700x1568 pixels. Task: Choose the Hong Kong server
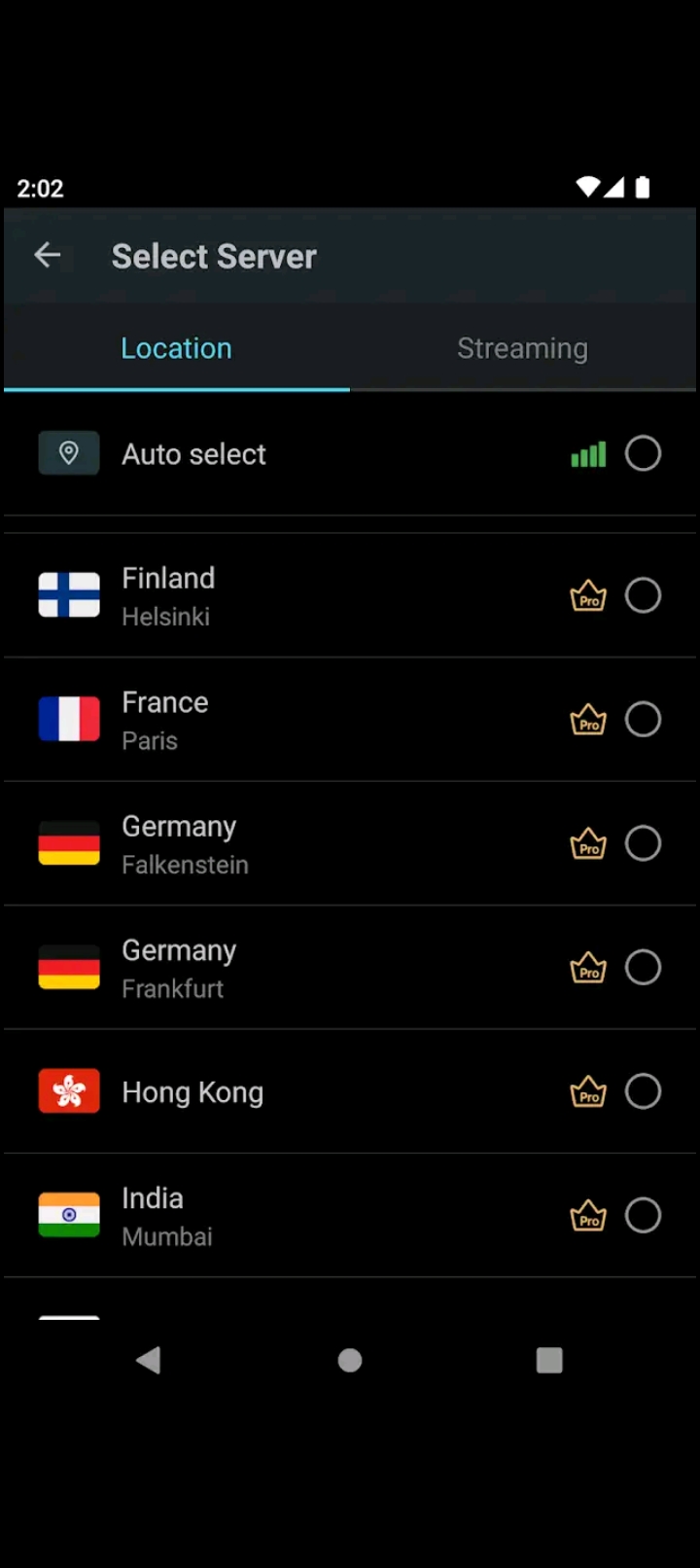[x=292, y=1091]
